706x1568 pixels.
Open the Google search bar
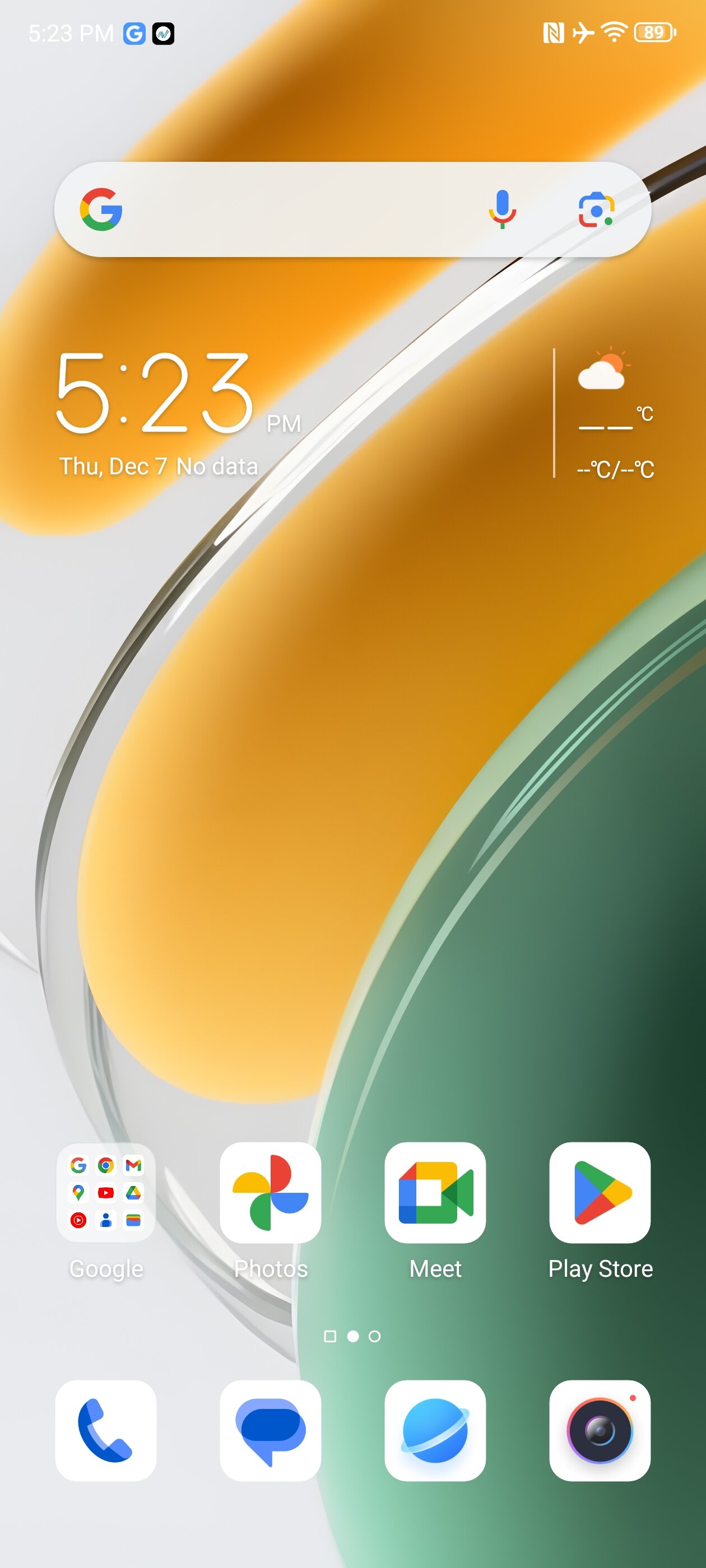352,209
